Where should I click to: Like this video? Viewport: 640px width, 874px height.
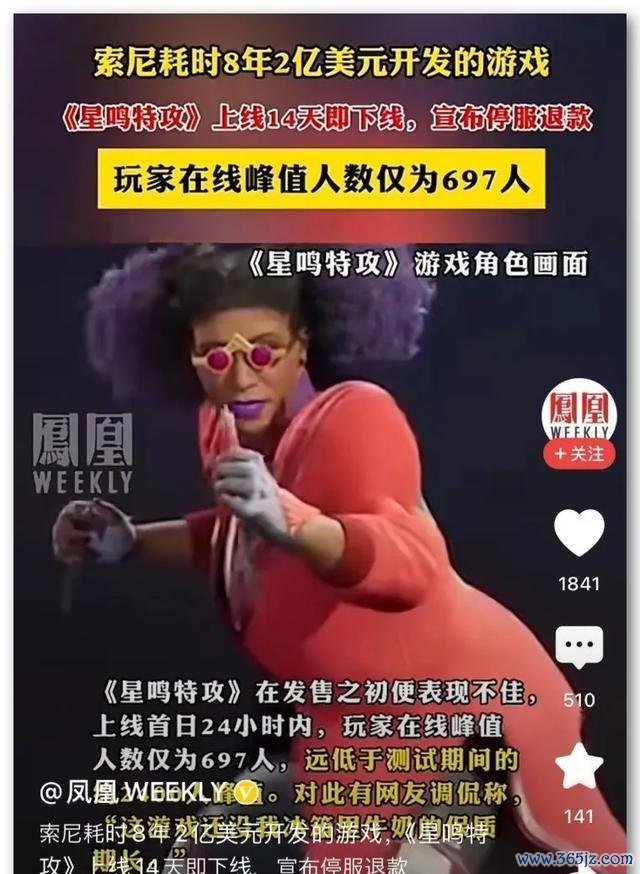click(x=579, y=533)
